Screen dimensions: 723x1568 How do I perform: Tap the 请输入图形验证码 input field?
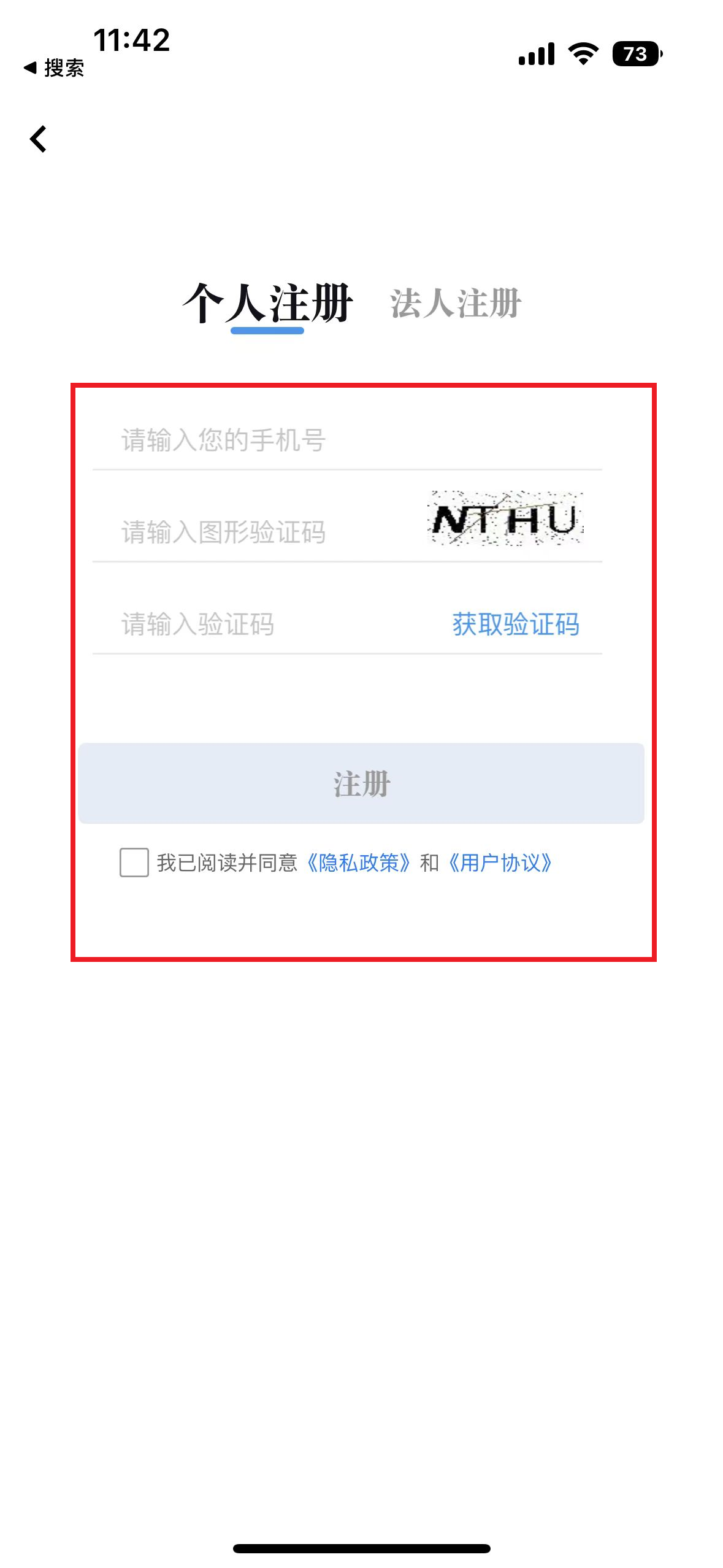click(258, 532)
